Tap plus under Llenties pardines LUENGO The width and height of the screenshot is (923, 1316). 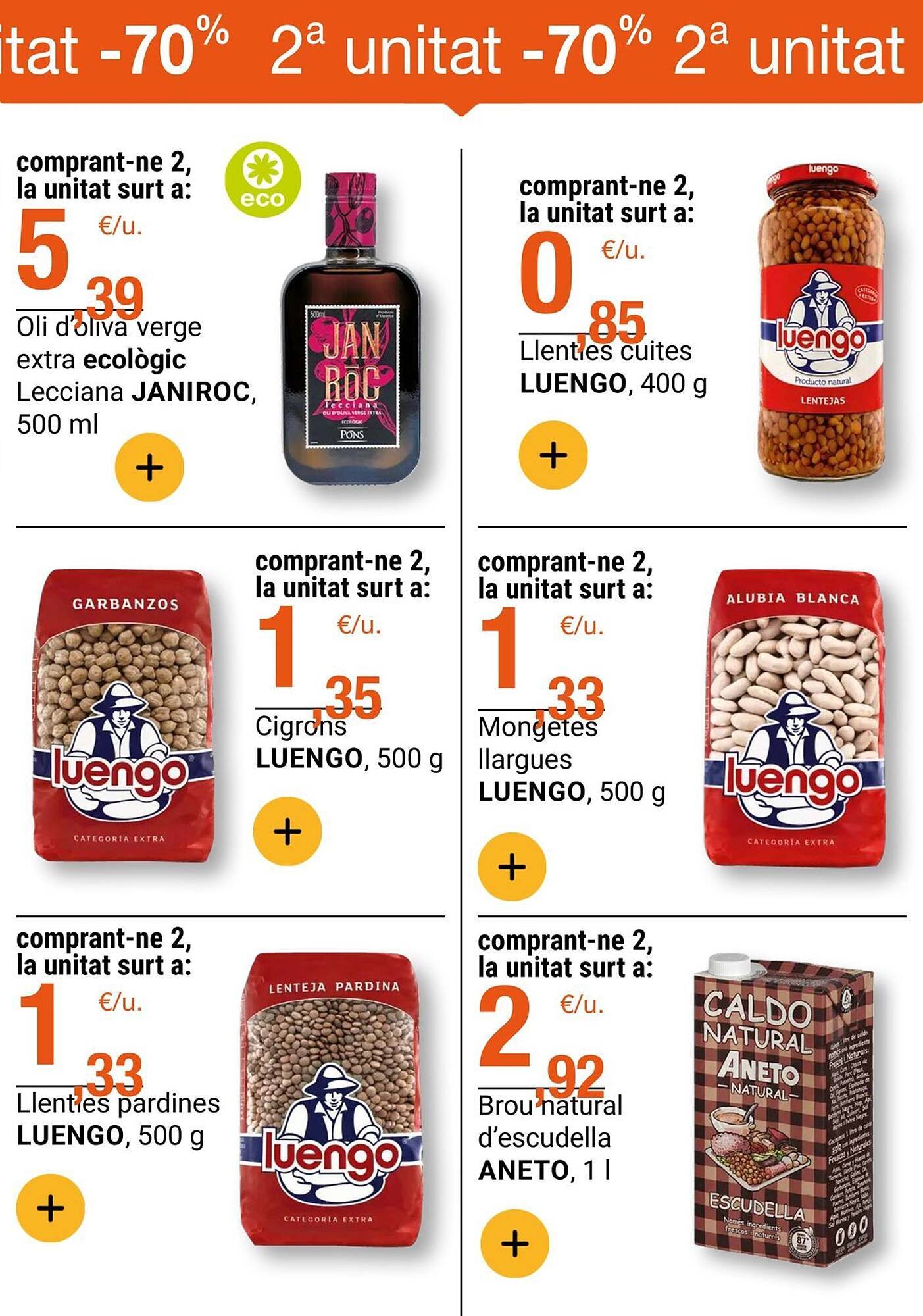[51, 1207]
